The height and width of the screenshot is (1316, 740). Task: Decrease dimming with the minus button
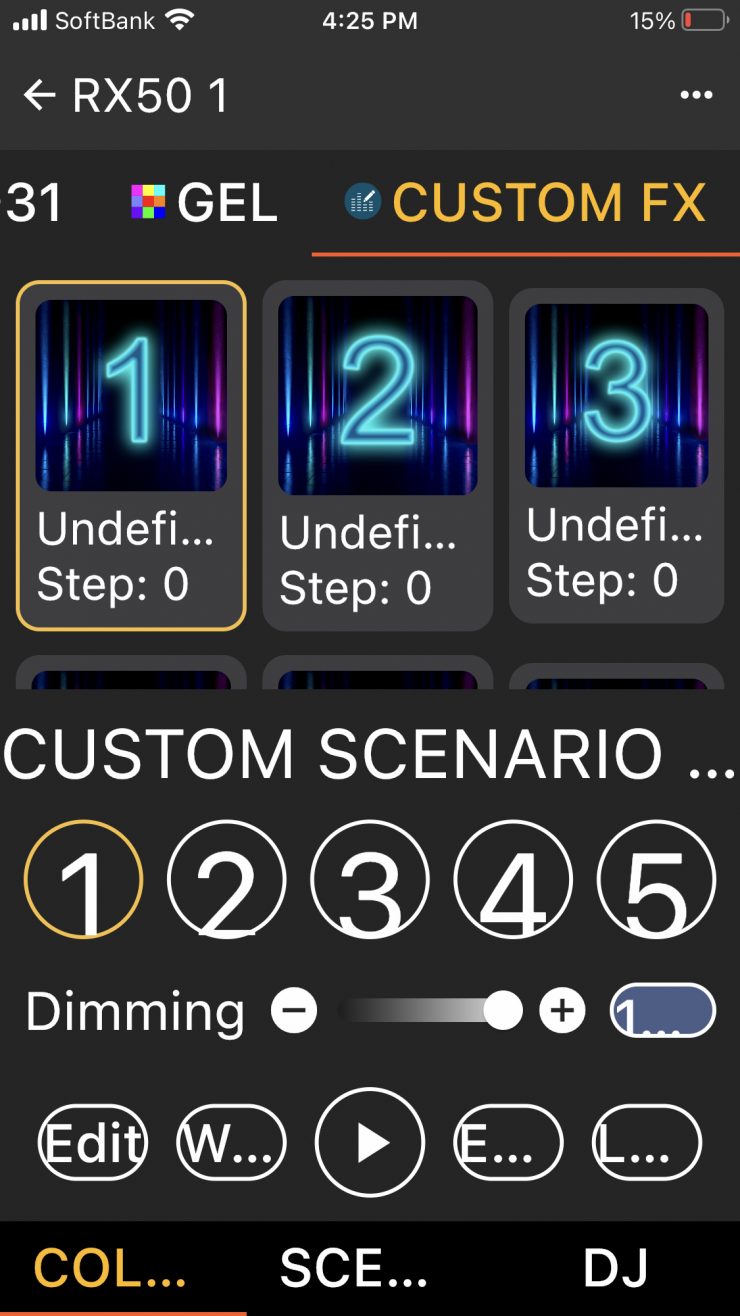[x=294, y=1012]
